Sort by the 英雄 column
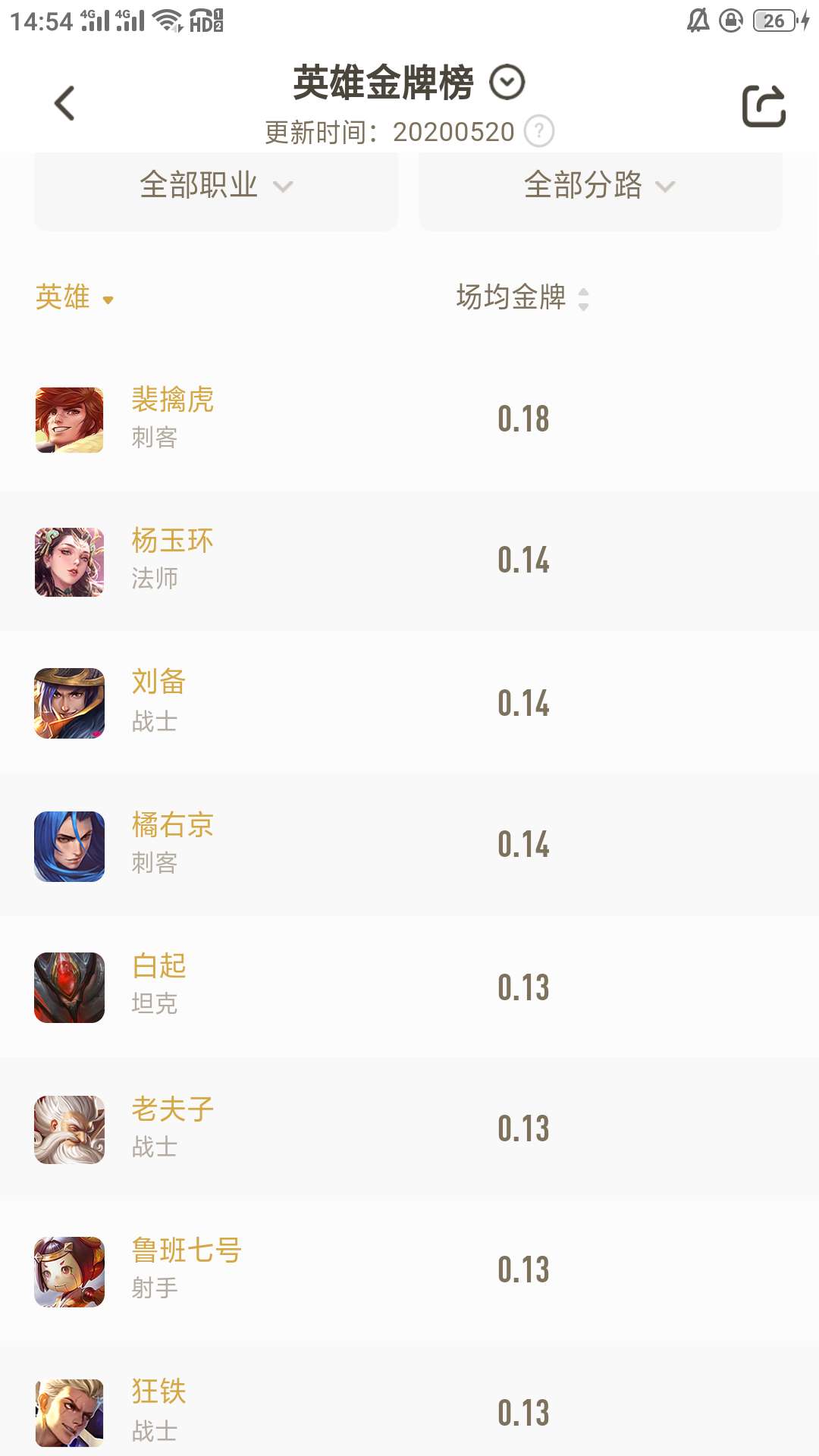Viewport: 819px width, 1456px height. click(74, 297)
